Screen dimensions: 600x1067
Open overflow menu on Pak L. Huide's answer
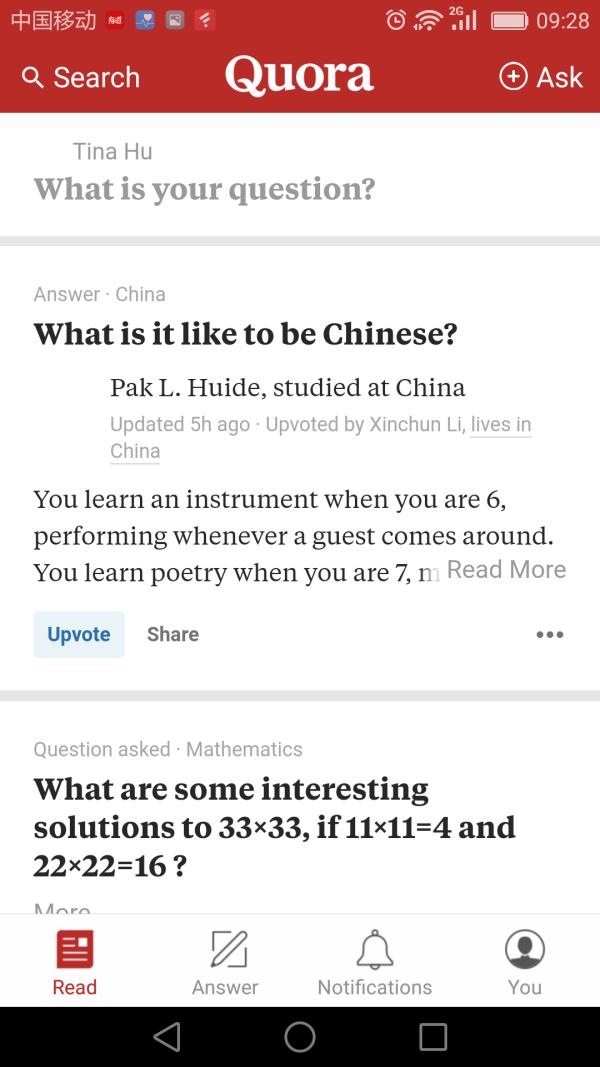[549, 634]
